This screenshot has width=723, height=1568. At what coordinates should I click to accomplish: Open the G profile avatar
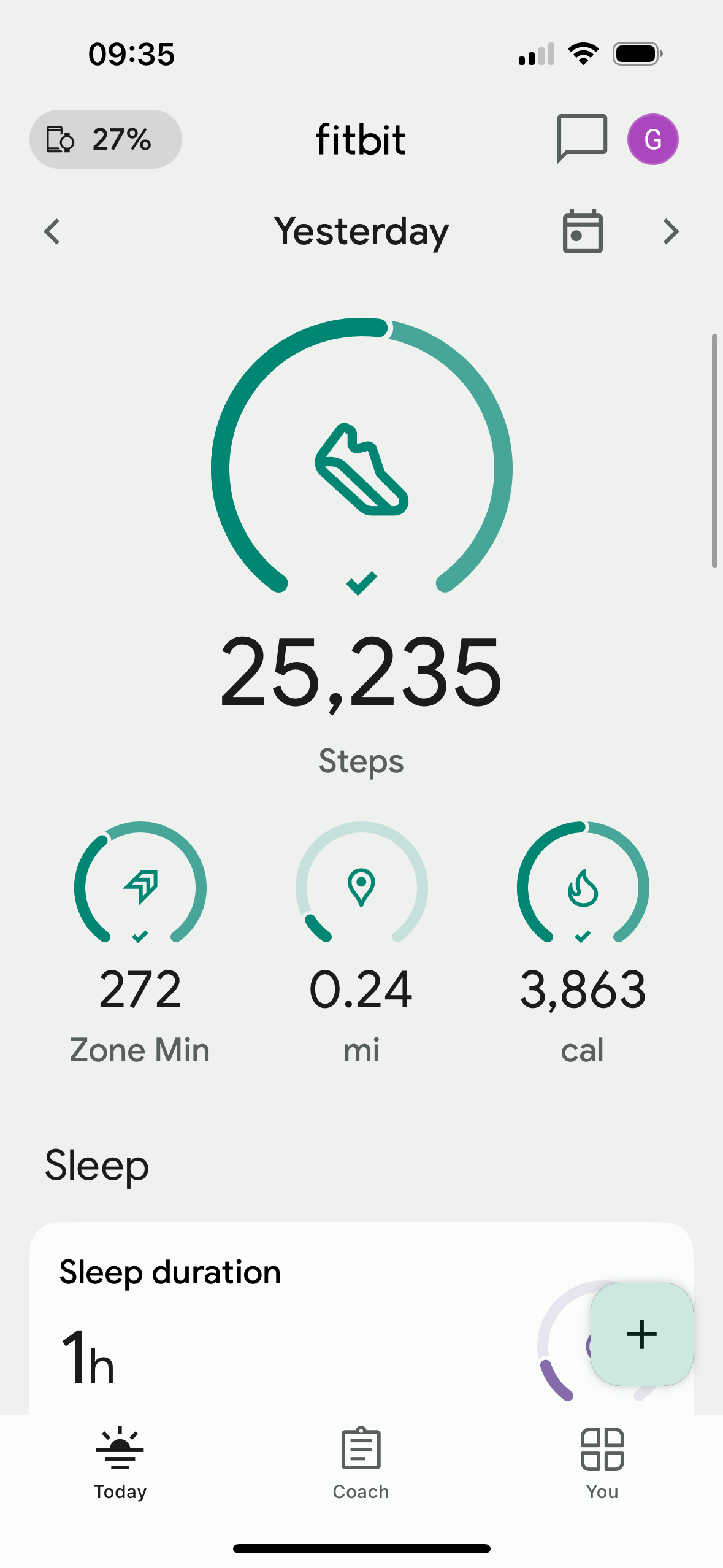pos(652,139)
